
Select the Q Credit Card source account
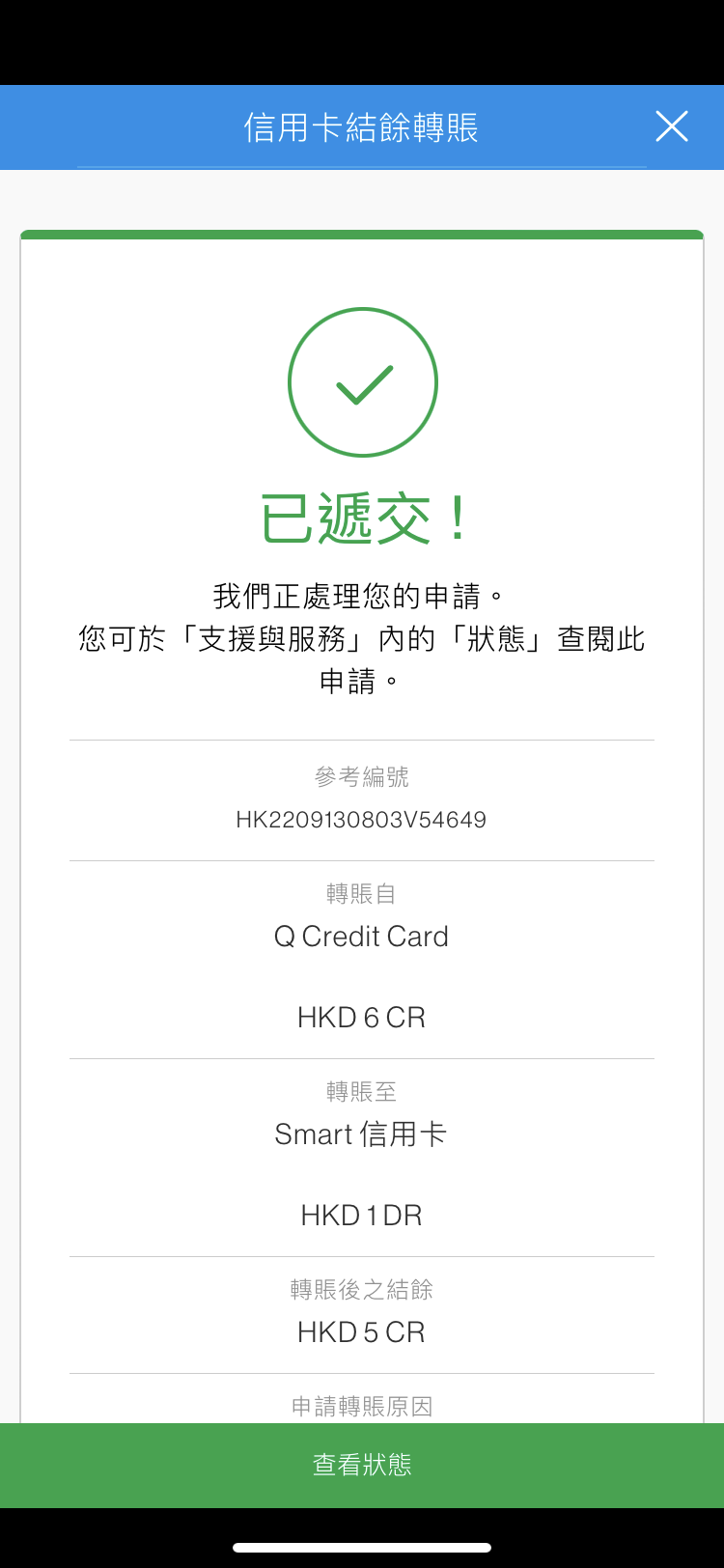pos(362,936)
